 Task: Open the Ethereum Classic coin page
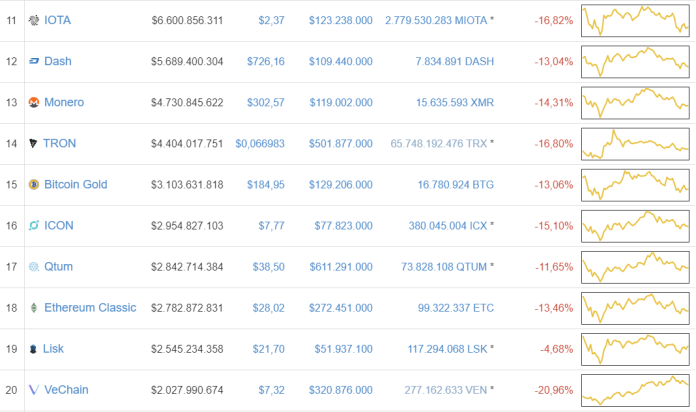coord(90,308)
